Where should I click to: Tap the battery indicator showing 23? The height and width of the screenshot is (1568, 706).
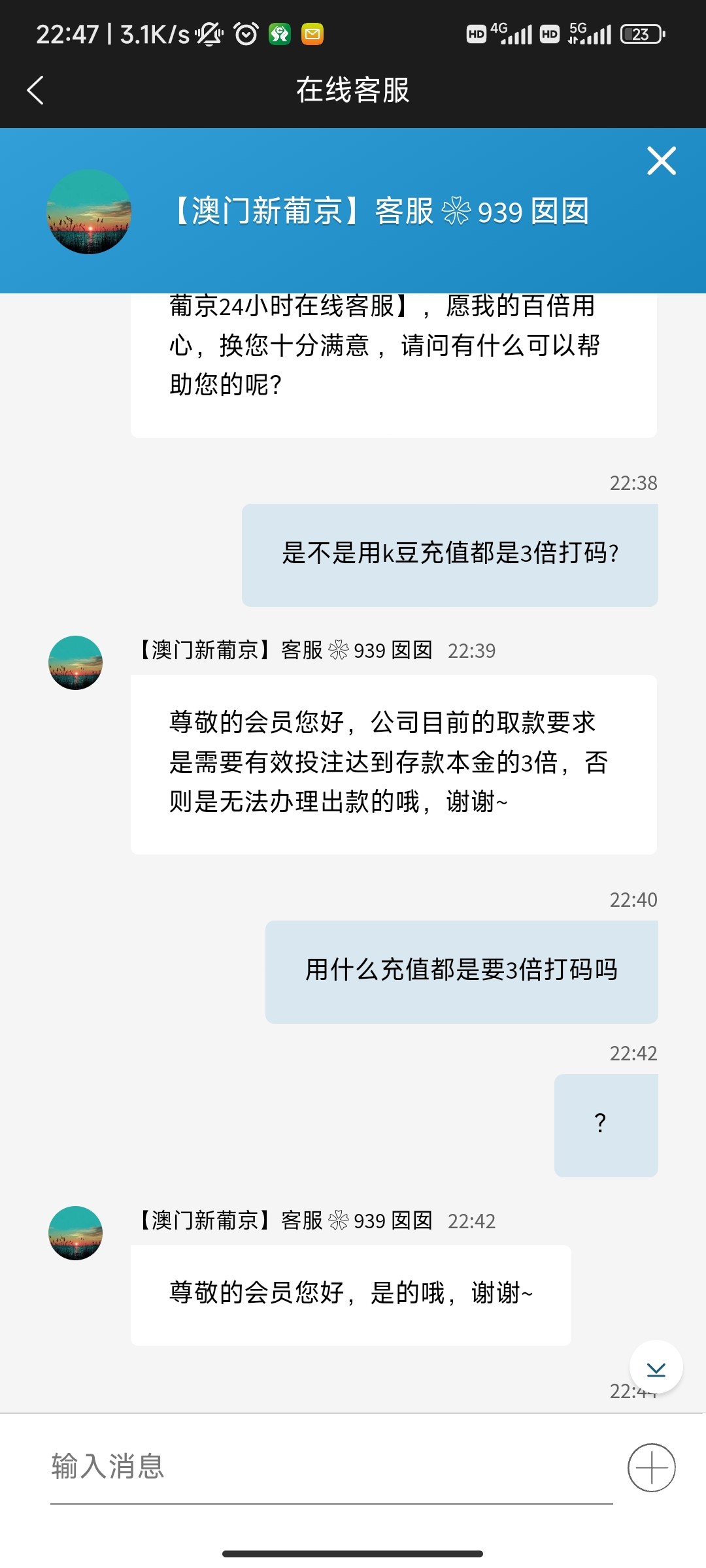click(x=639, y=33)
